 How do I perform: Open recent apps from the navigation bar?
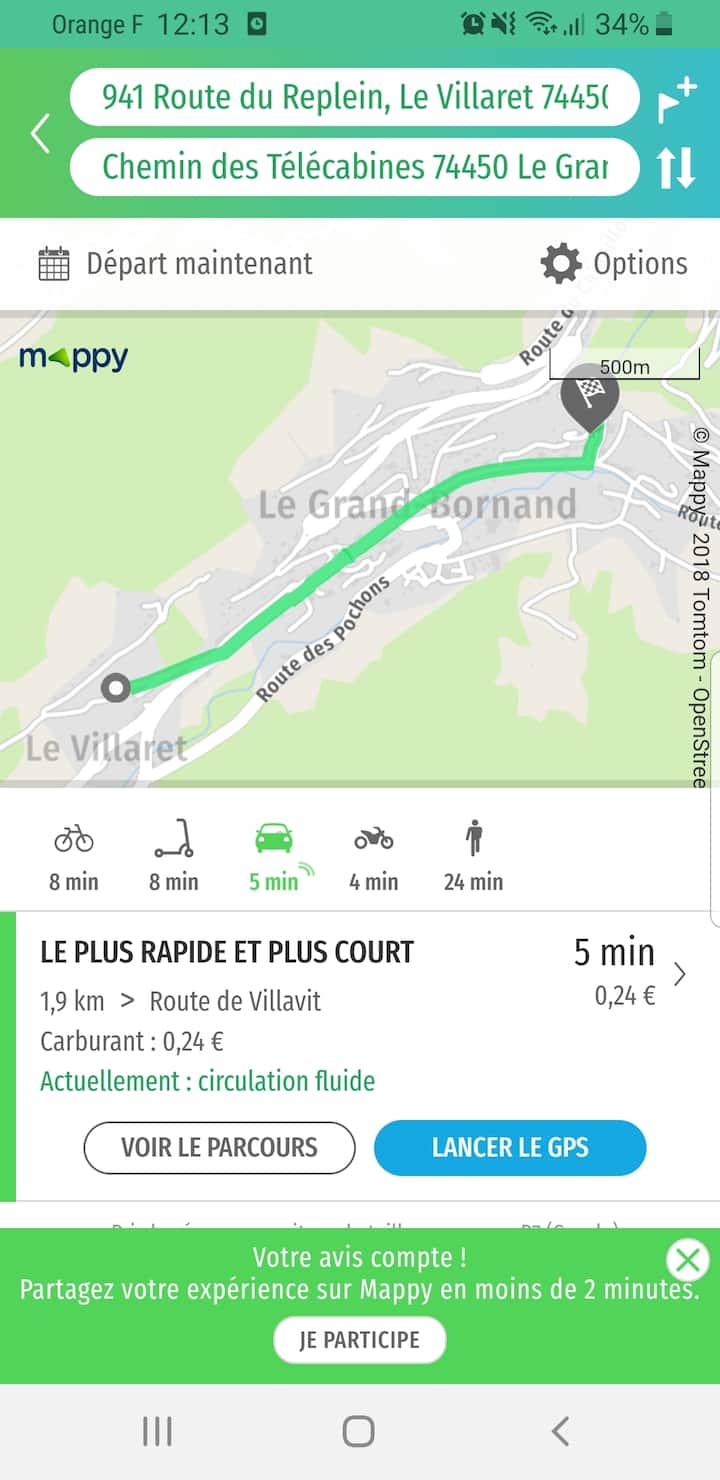(158, 1432)
